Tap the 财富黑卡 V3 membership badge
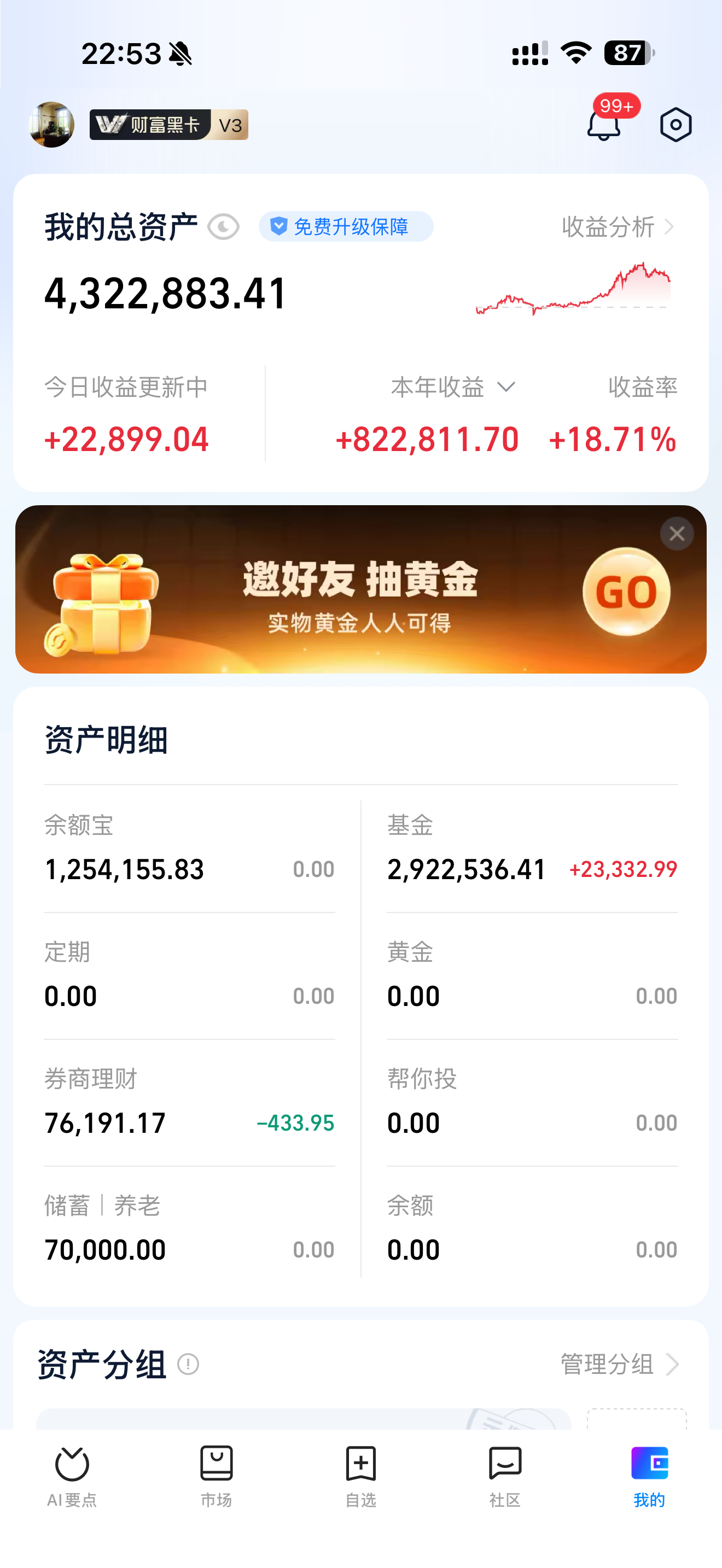Screen dimensions: 722x1568 (169, 124)
